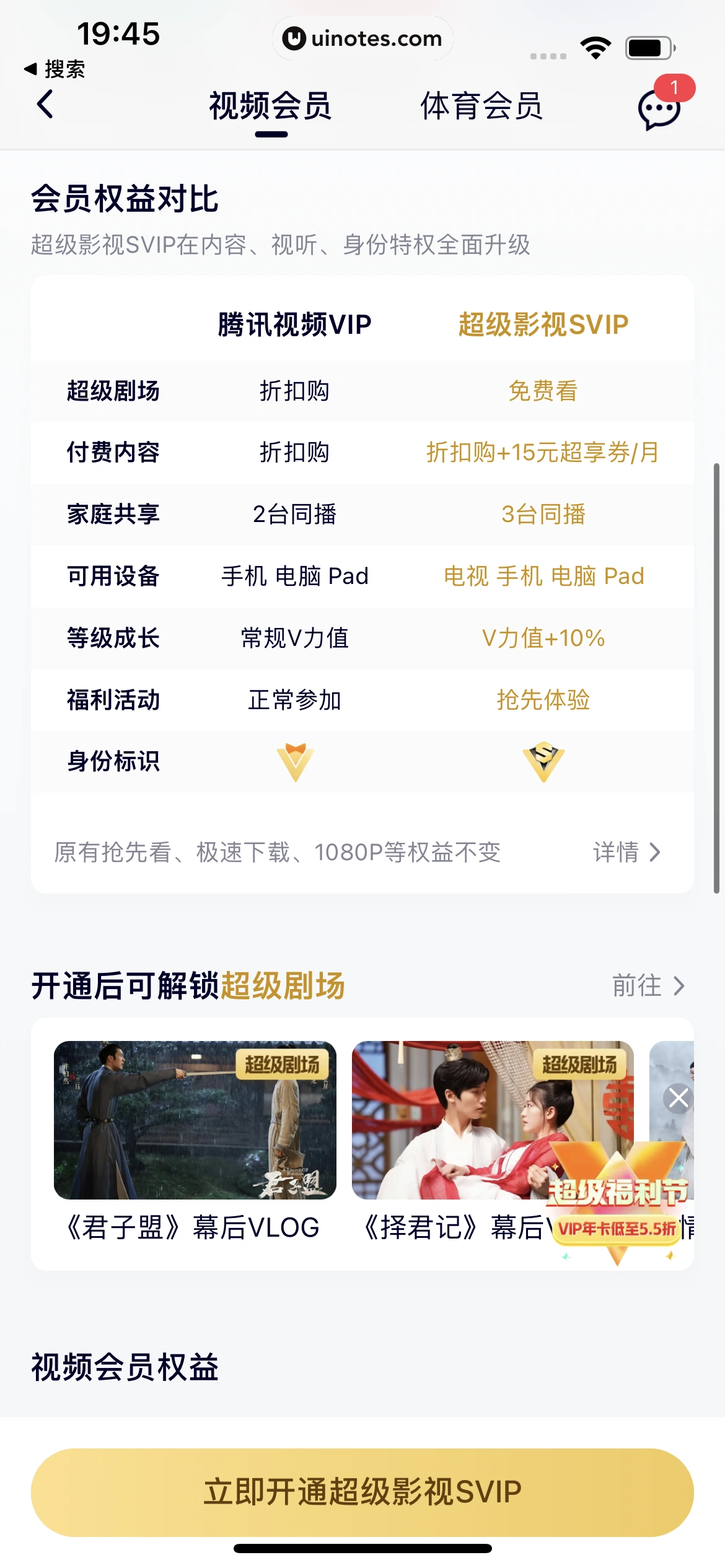
Task: Expand 详情 to view unchanged benefits
Action: point(615,853)
